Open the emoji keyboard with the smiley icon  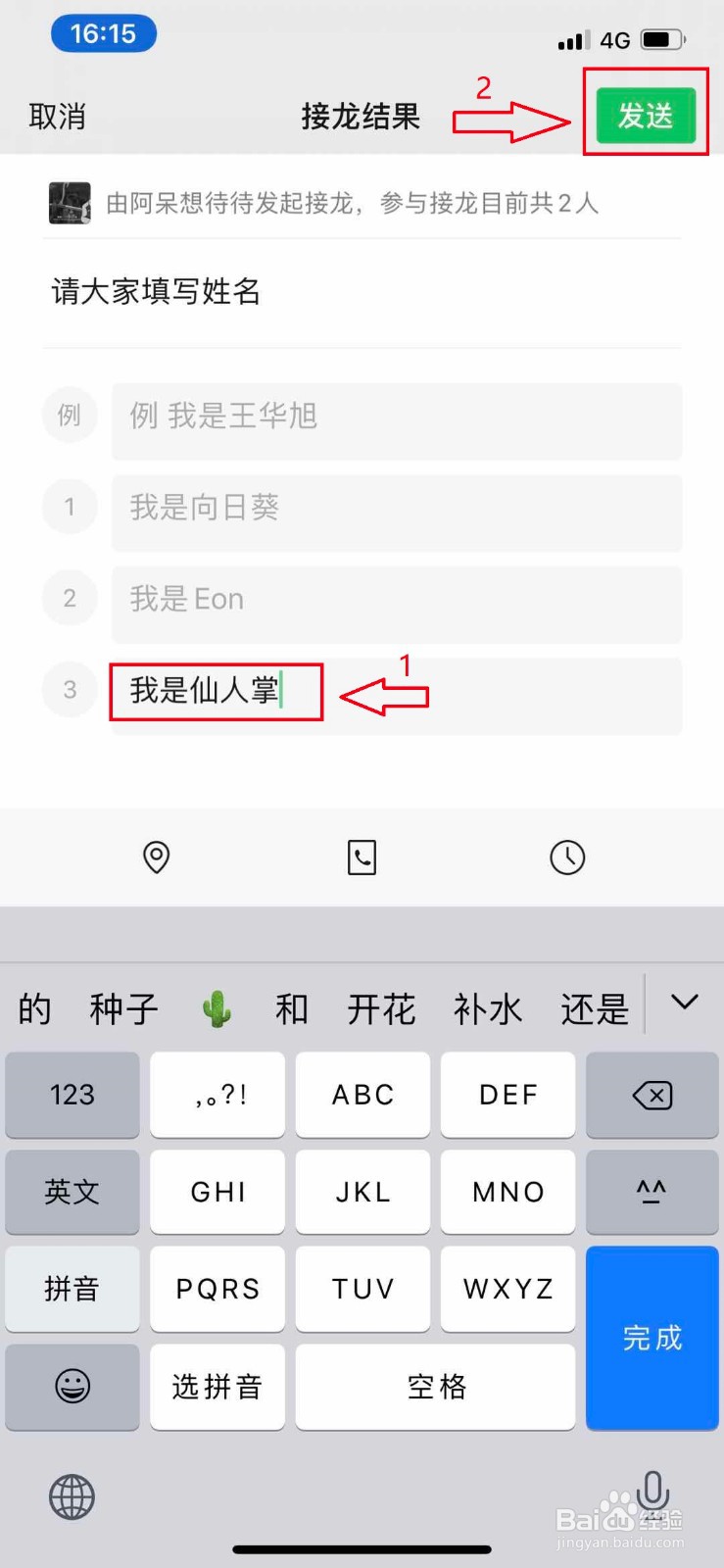point(72,1387)
